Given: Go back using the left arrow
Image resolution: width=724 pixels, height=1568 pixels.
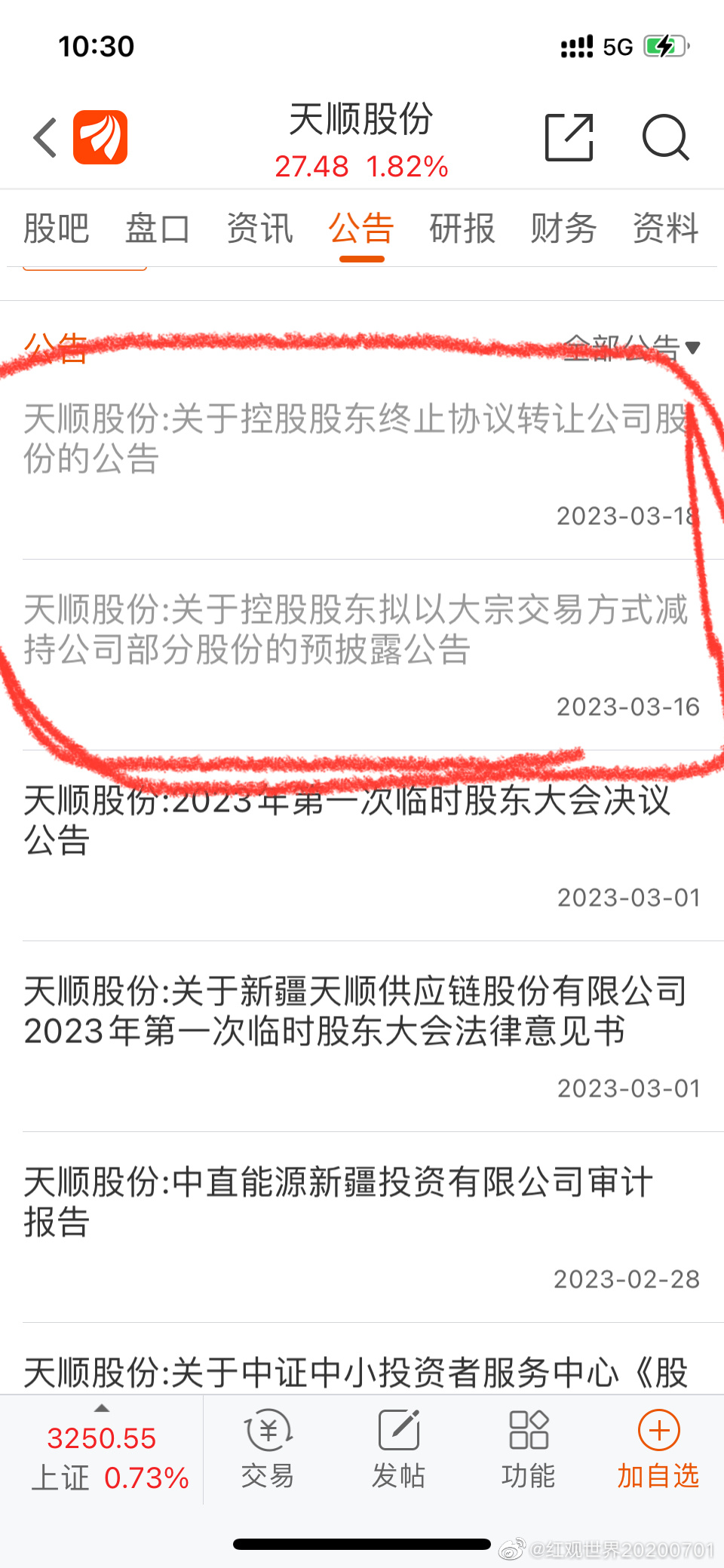Looking at the screenshot, I should point(45,137).
